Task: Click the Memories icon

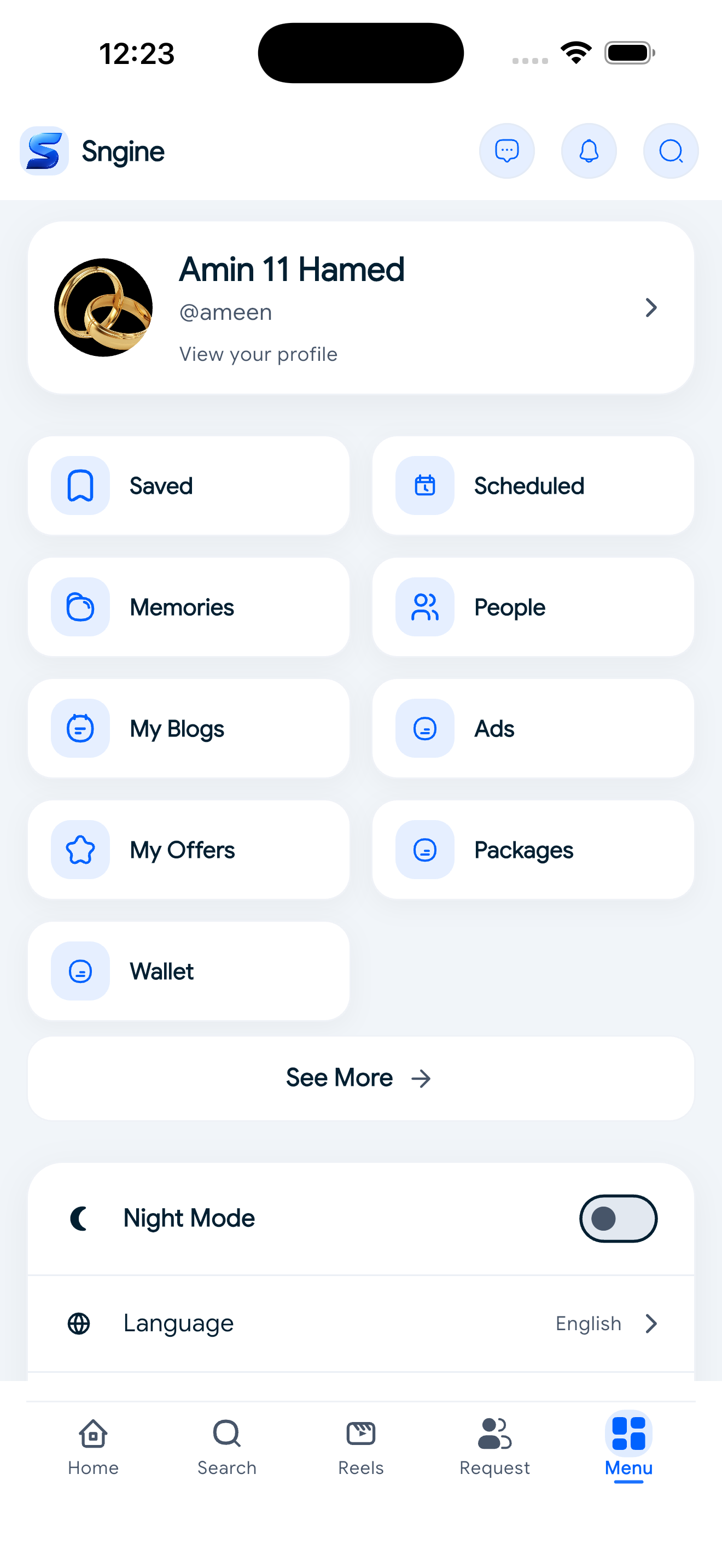Action: tap(80, 607)
